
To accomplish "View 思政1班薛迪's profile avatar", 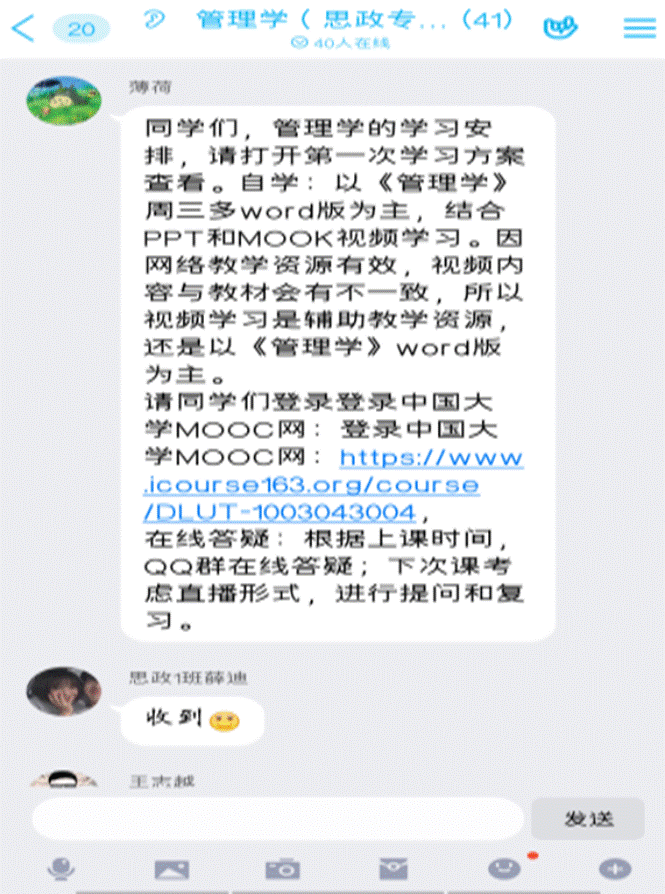I will click(x=64, y=690).
